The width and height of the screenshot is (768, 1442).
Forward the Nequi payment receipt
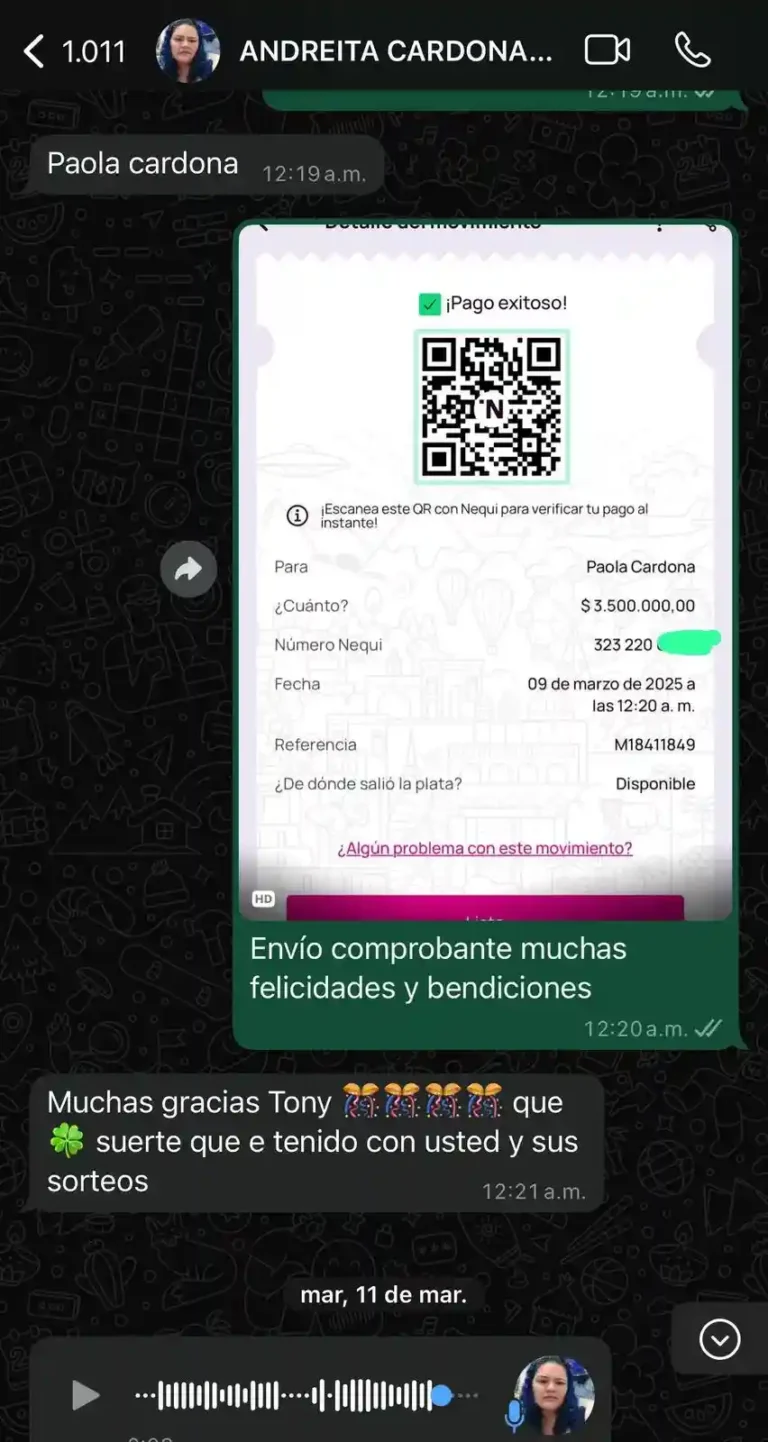tap(189, 568)
